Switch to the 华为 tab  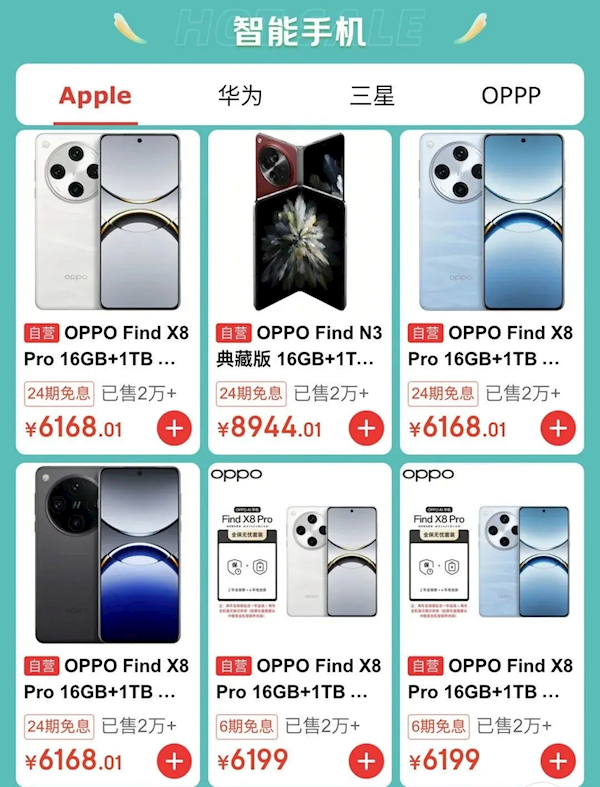click(240, 96)
